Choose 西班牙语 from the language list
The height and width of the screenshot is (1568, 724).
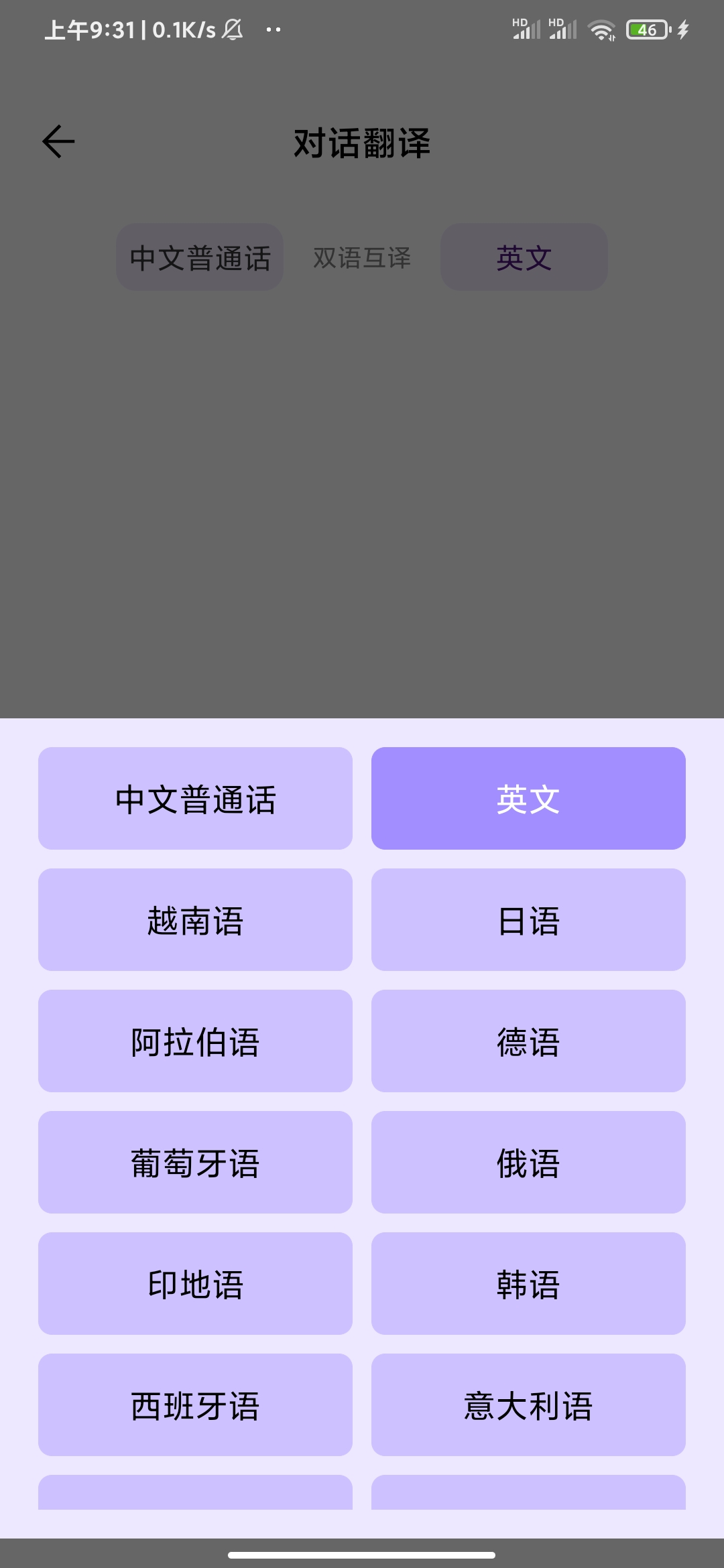pos(195,1406)
